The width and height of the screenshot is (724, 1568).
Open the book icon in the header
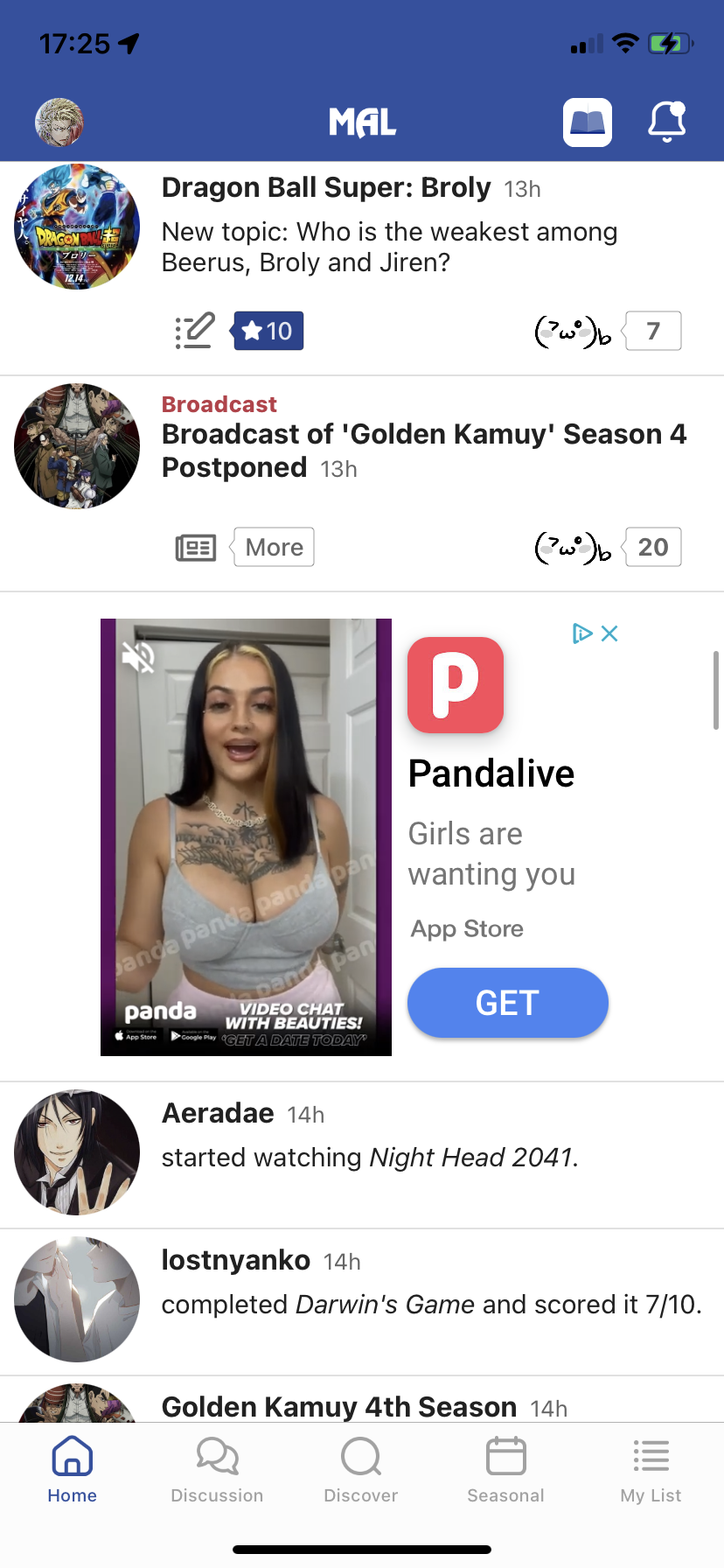pyautogui.click(x=588, y=122)
